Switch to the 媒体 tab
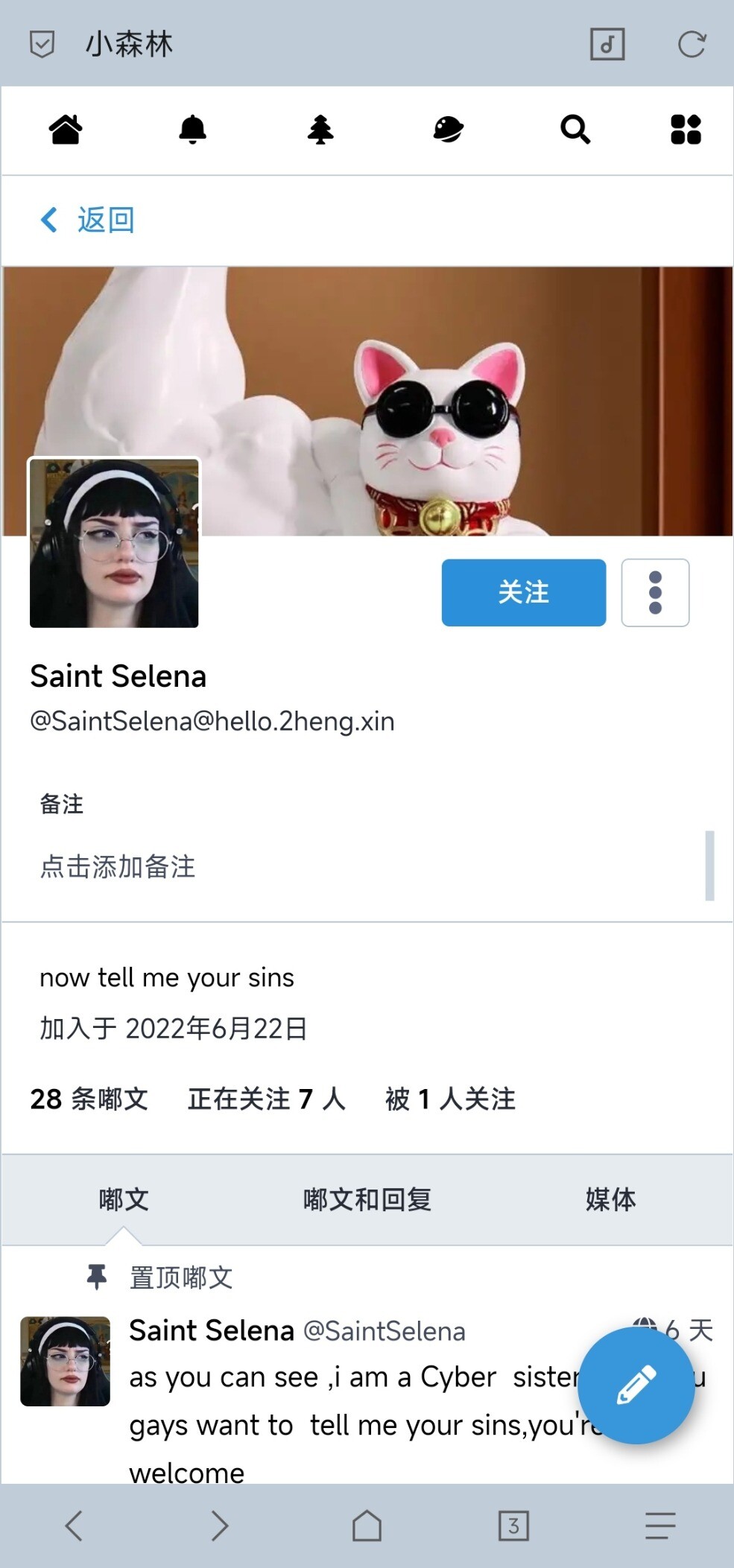The height and width of the screenshot is (1568, 734). (610, 1200)
